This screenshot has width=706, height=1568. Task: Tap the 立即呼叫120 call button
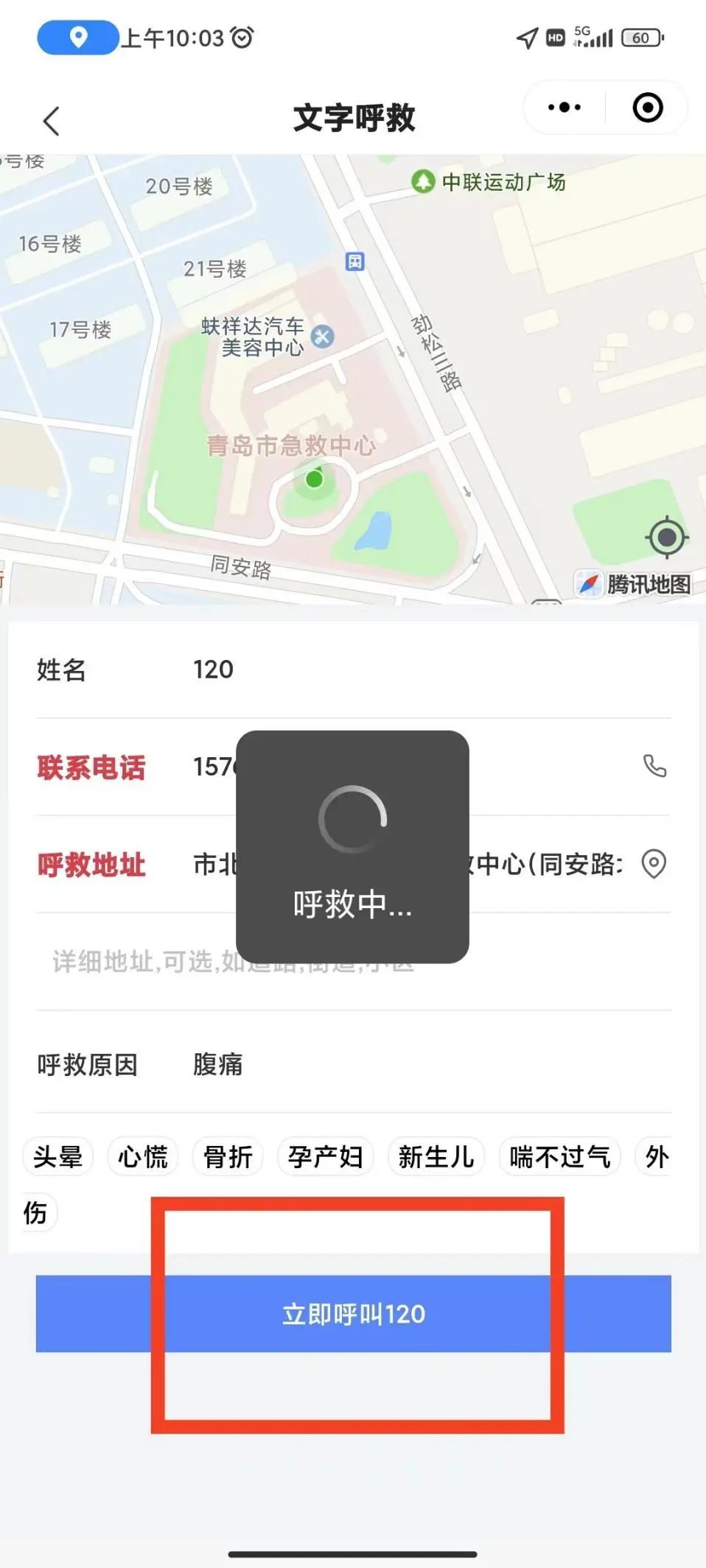pyautogui.click(x=354, y=1314)
